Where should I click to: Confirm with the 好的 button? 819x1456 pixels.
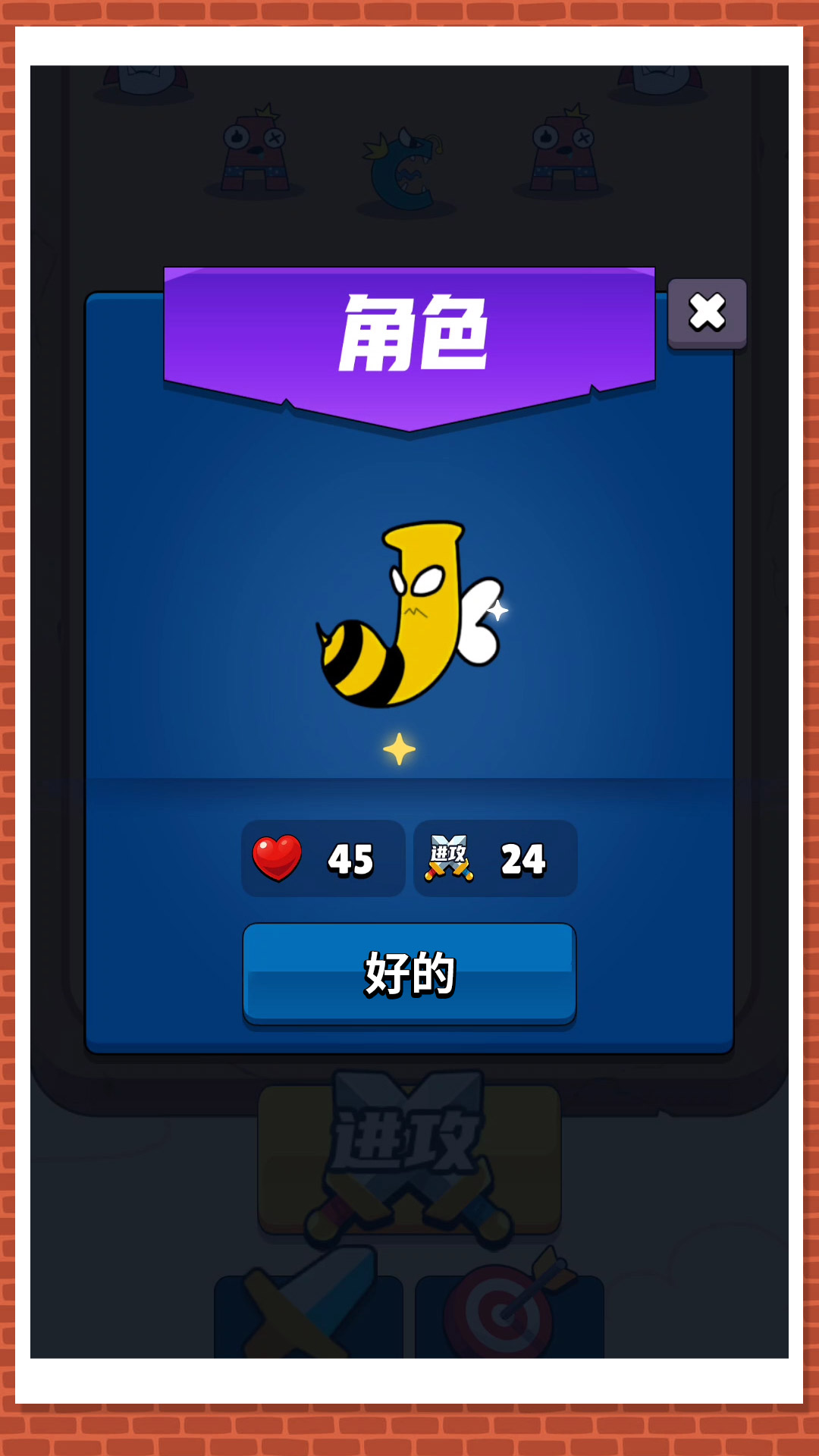pyautogui.click(x=409, y=974)
